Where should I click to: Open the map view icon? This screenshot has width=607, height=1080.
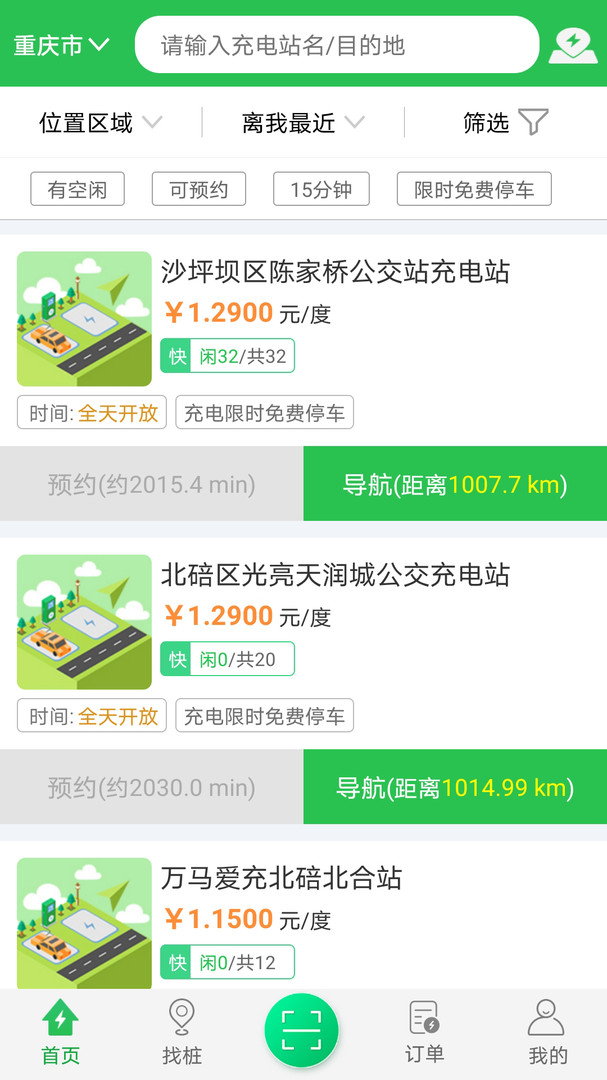coord(572,45)
